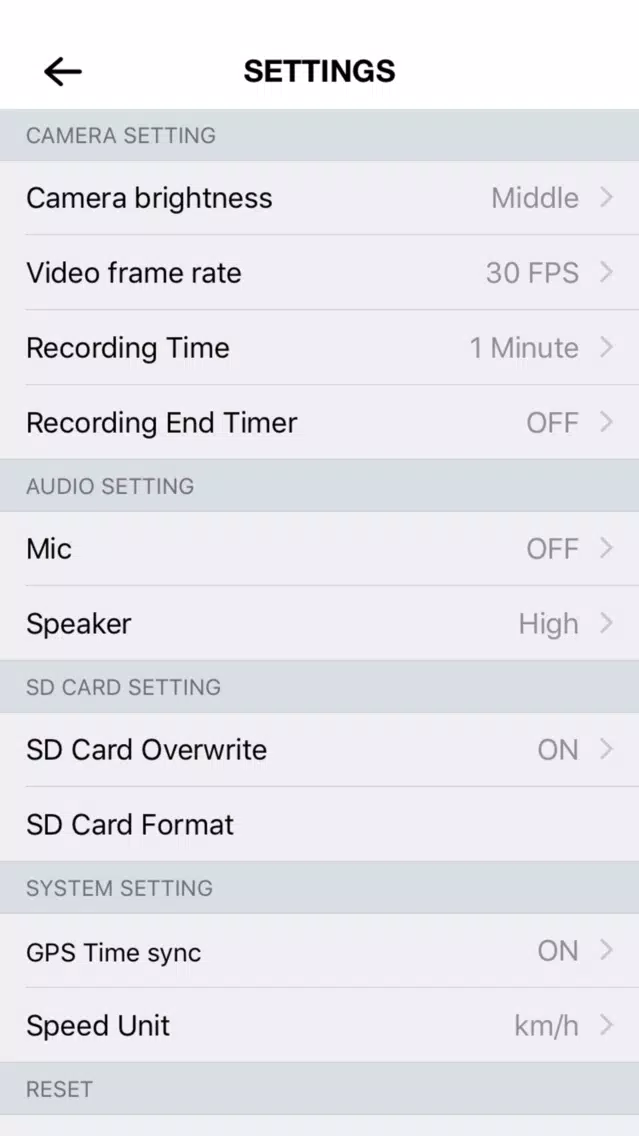Select Recording End Timer row

click(x=320, y=422)
